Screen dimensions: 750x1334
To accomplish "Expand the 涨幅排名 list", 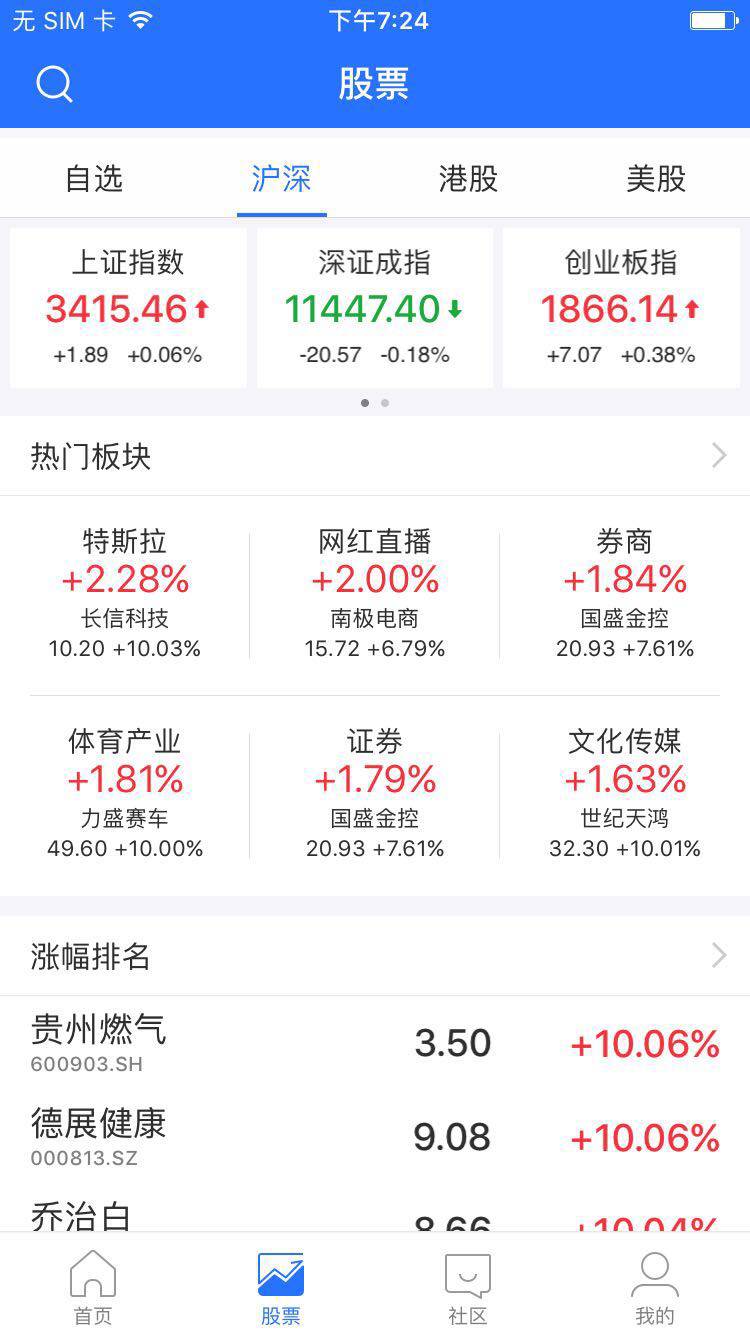I will coord(375,956).
